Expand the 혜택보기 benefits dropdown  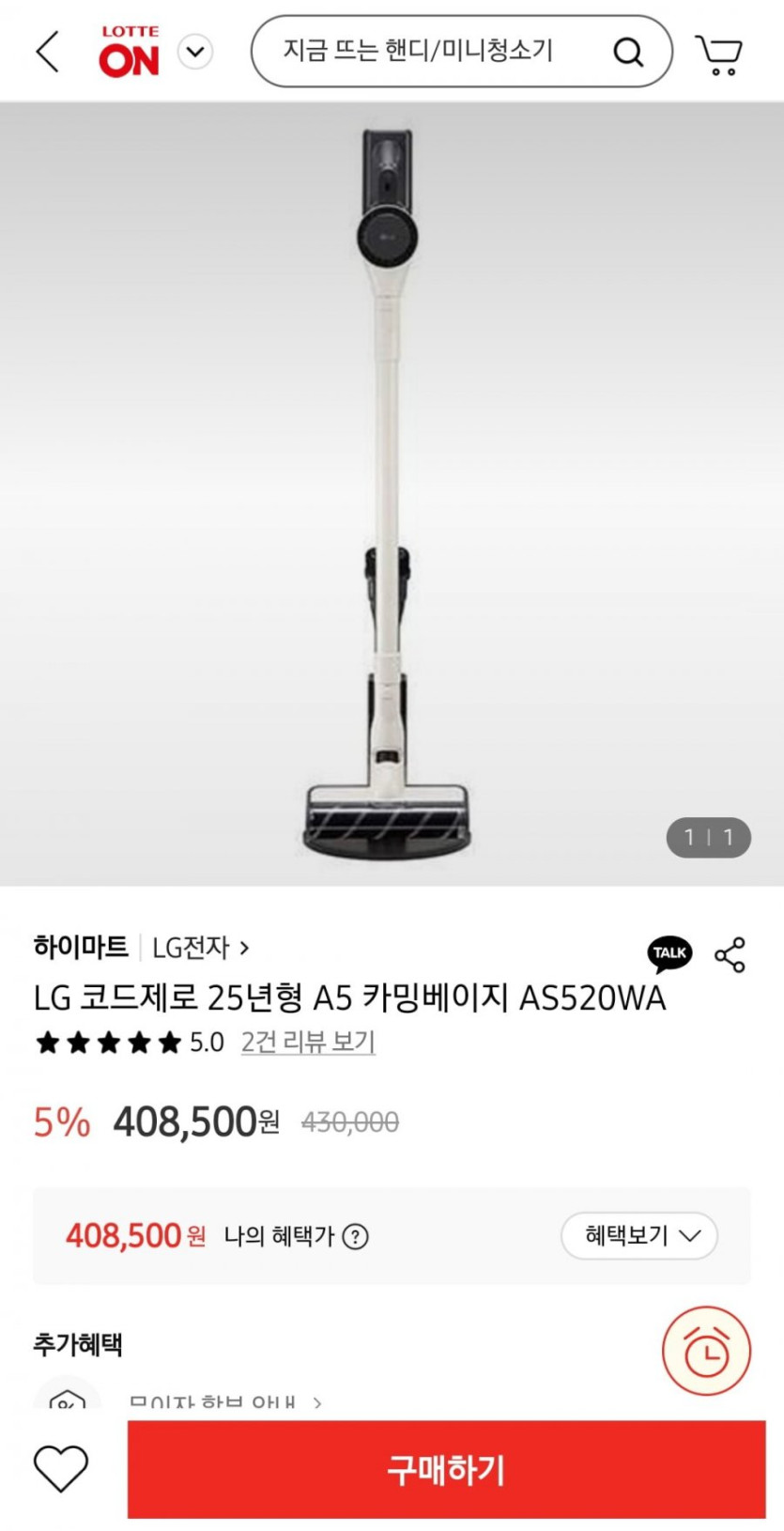(639, 1235)
